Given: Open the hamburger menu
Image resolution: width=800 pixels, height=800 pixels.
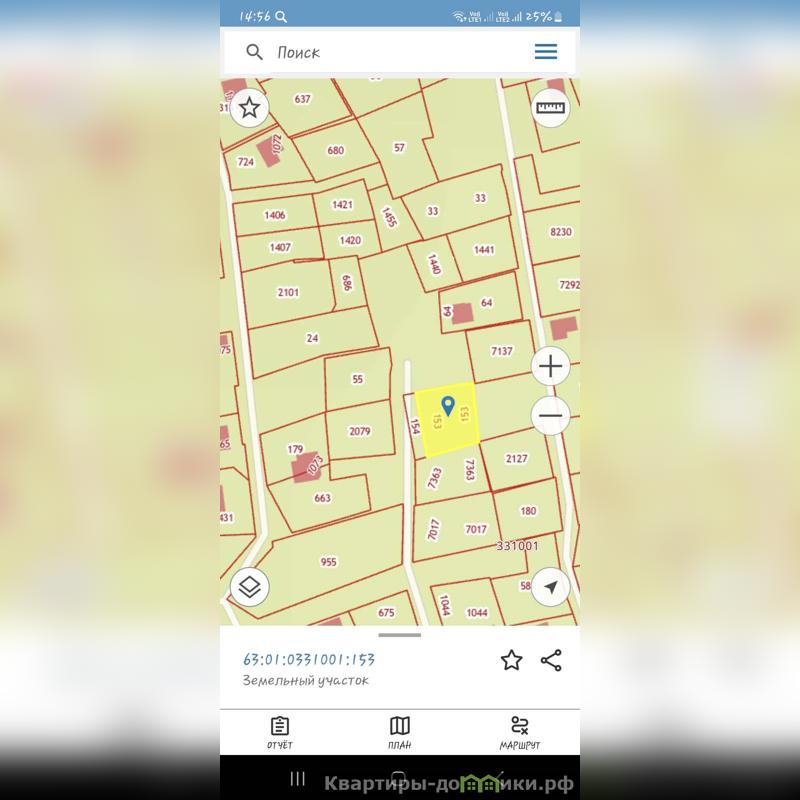Looking at the screenshot, I should [x=545, y=52].
